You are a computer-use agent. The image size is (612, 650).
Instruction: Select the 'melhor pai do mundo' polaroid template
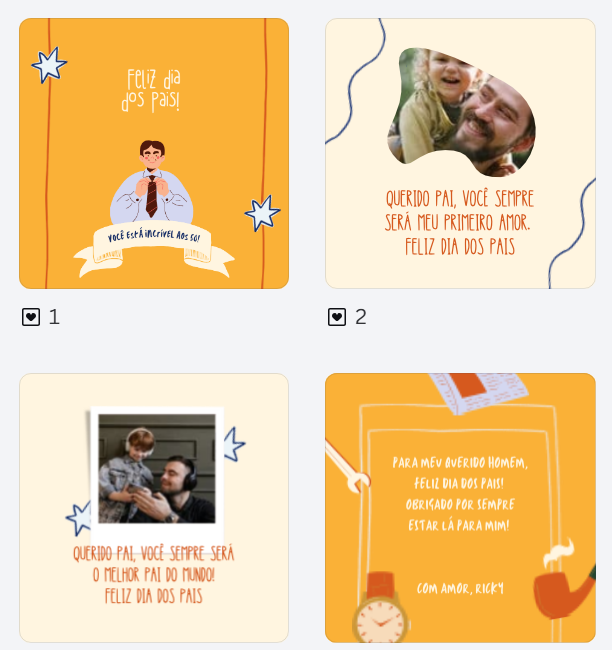pos(154,507)
